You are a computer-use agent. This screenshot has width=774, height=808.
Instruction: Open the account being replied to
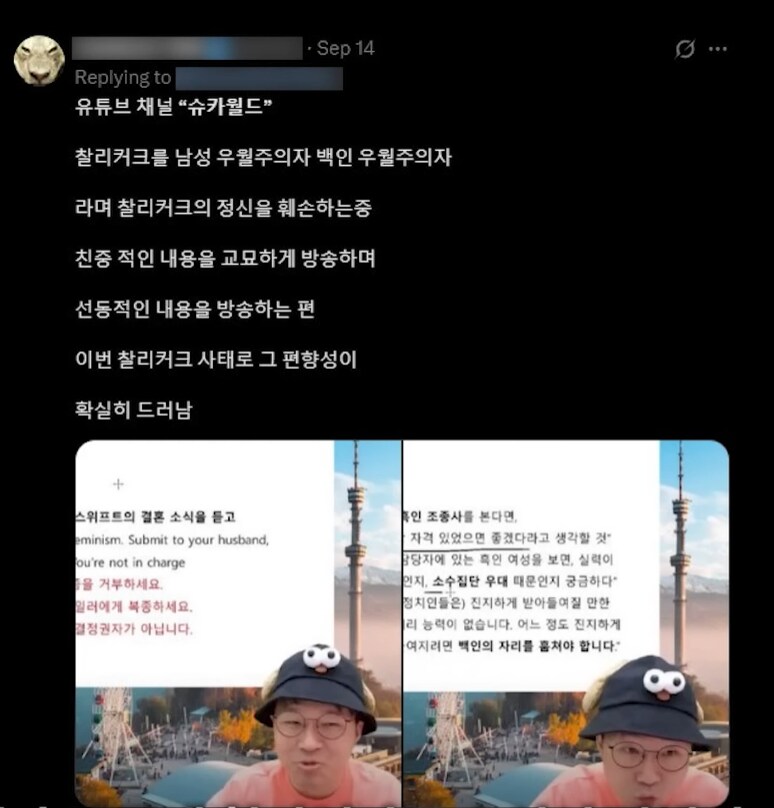pos(259,79)
